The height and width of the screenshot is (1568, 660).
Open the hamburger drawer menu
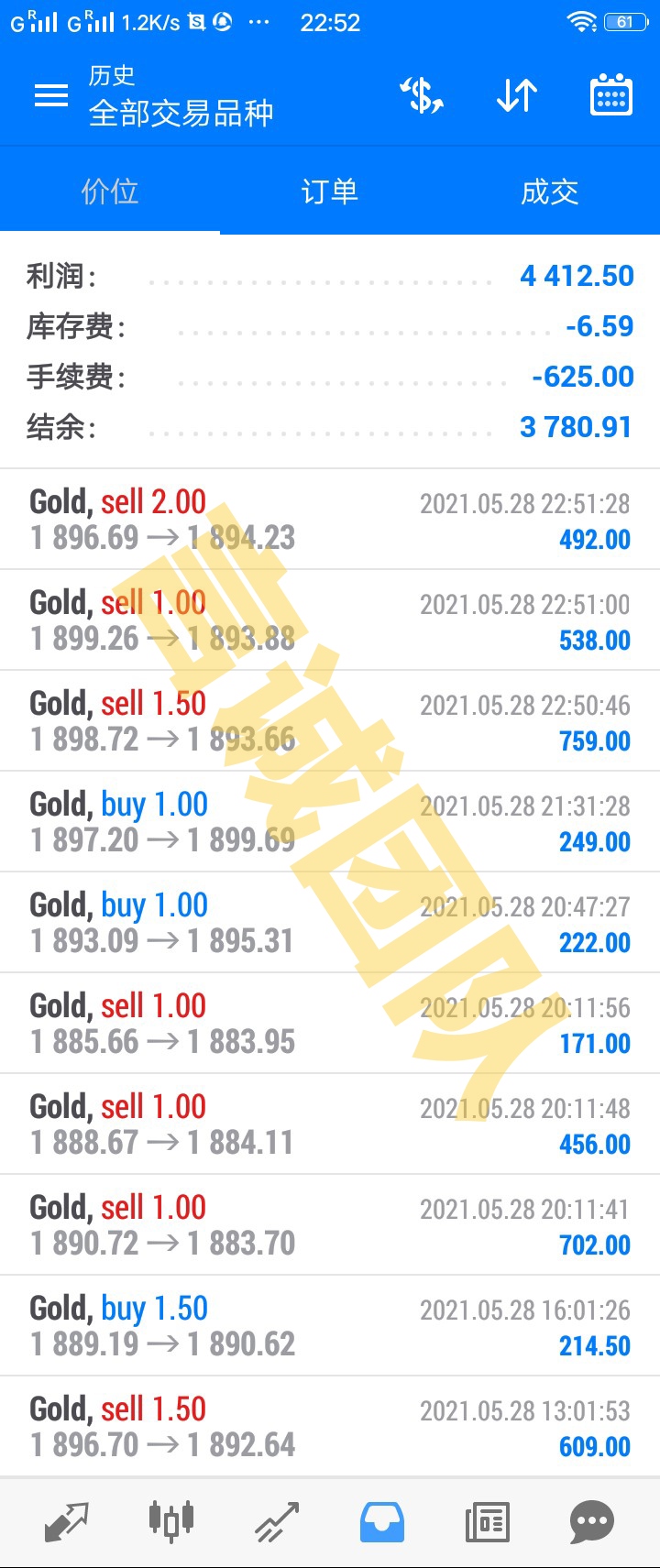(51, 95)
